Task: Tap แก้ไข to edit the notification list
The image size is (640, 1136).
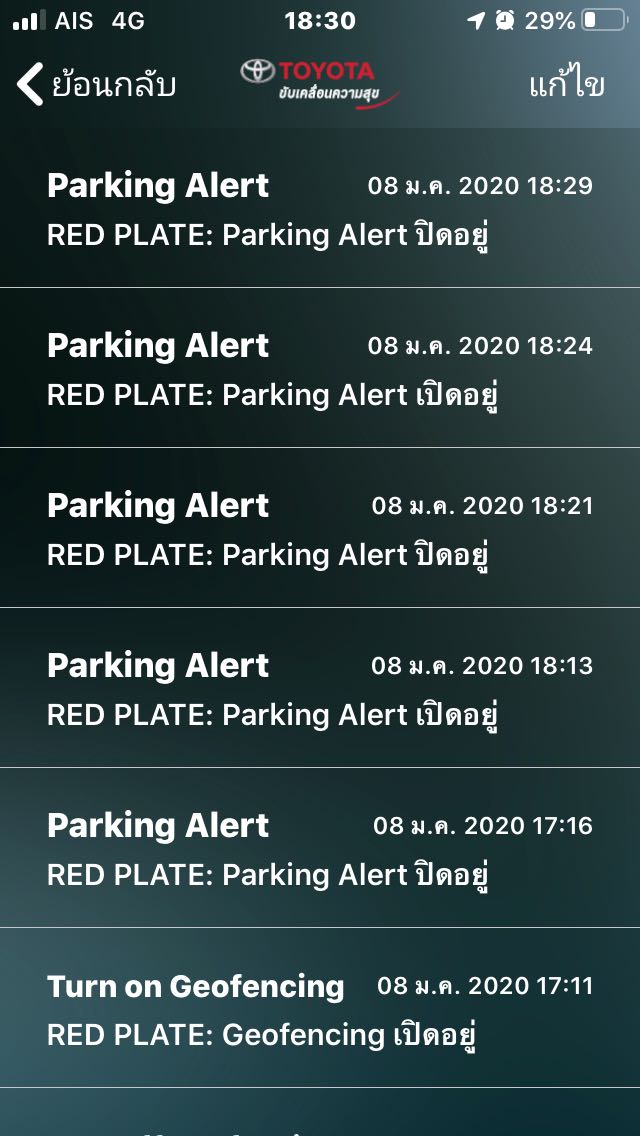Action: point(567,84)
